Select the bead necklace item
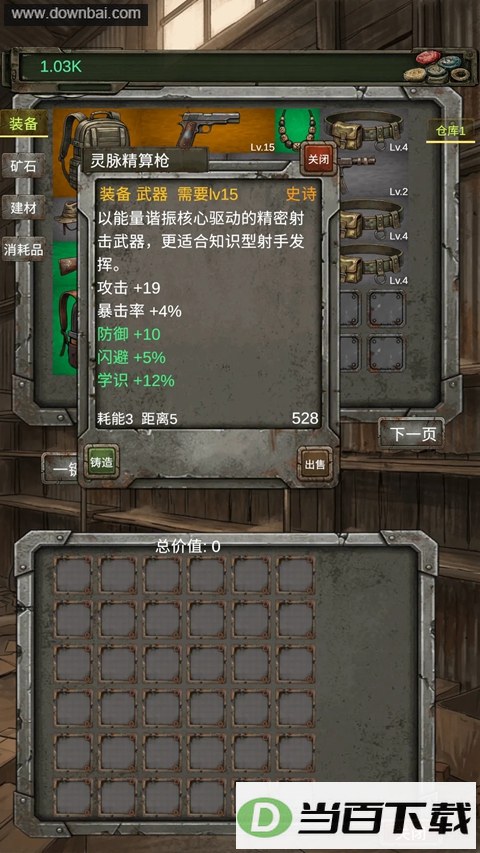The height and width of the screenshot is (853, 480). [298, 129]
